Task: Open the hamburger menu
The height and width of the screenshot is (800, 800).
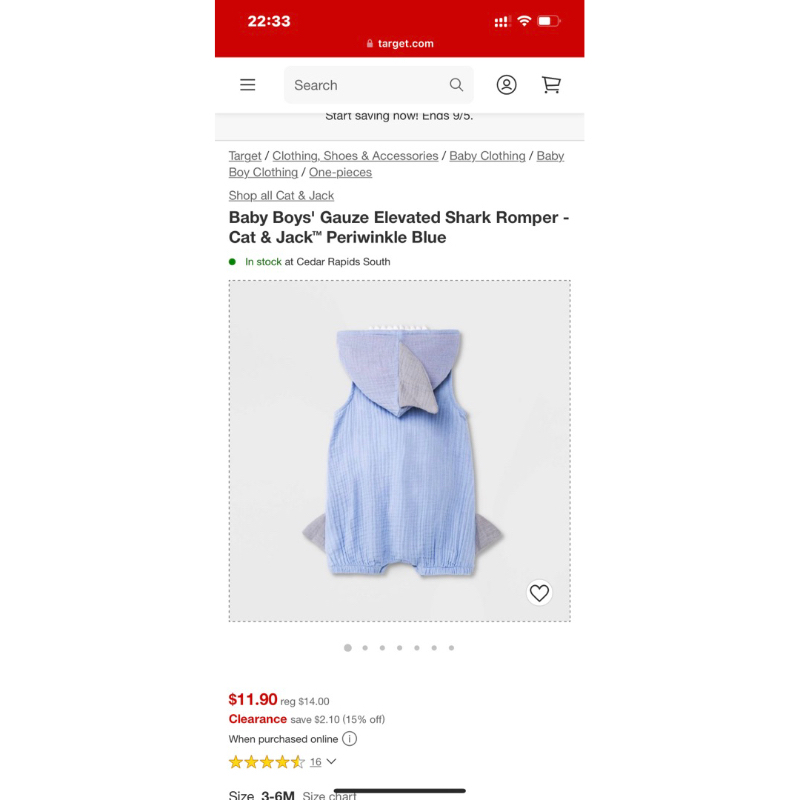Action: coord(248,85)
